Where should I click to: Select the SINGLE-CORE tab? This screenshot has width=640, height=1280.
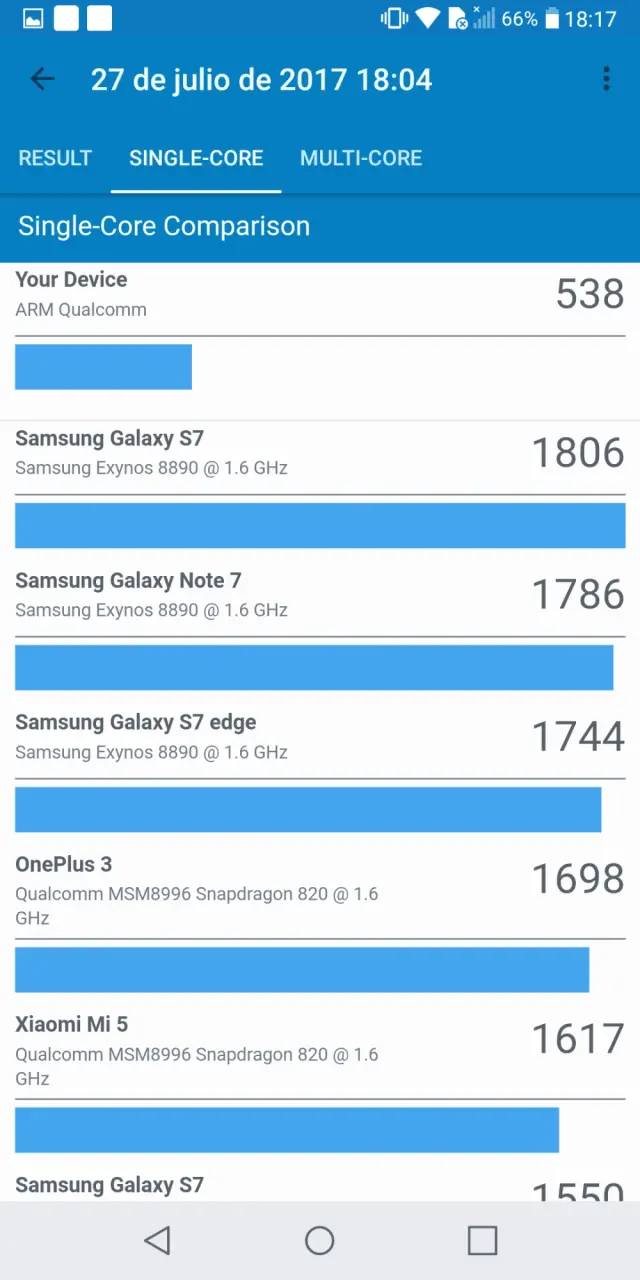pyautogui.click(x=196, y=158)
